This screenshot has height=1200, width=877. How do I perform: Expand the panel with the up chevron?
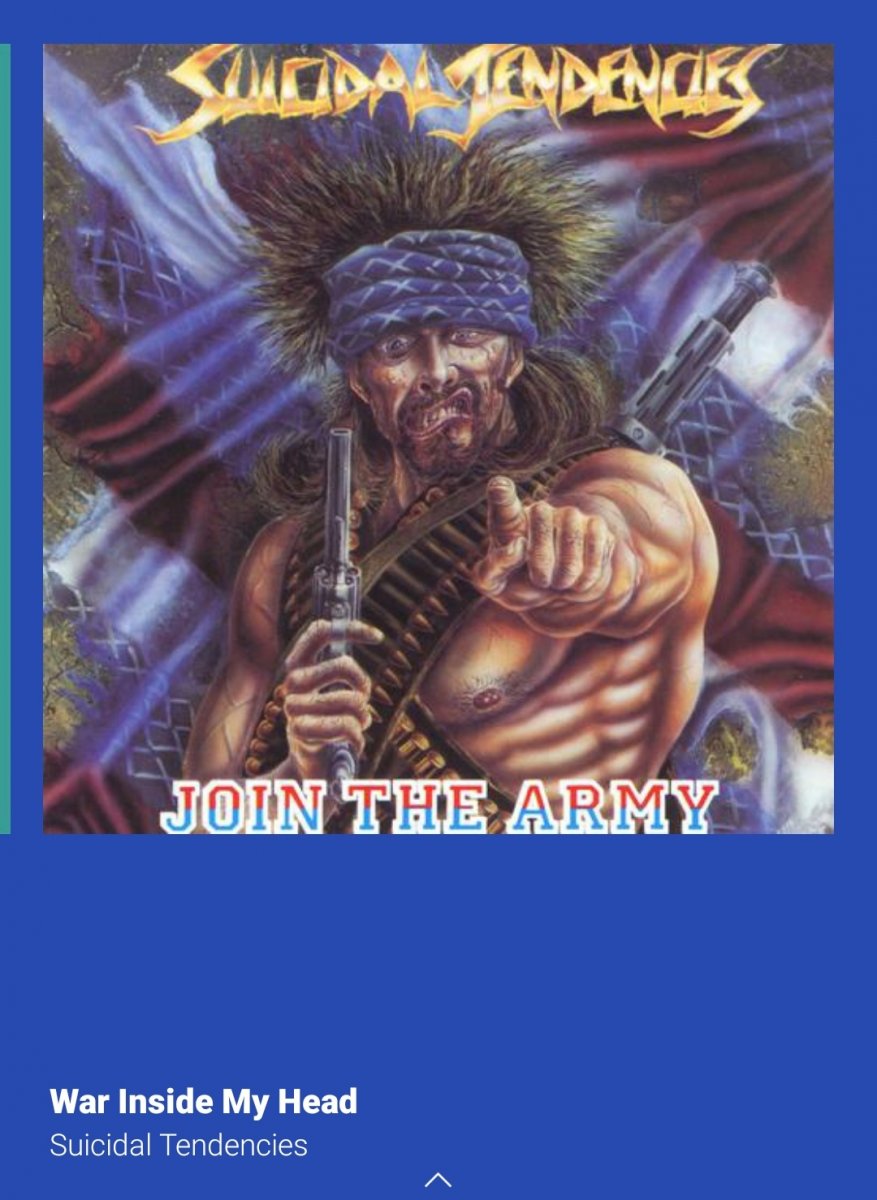438,1180
